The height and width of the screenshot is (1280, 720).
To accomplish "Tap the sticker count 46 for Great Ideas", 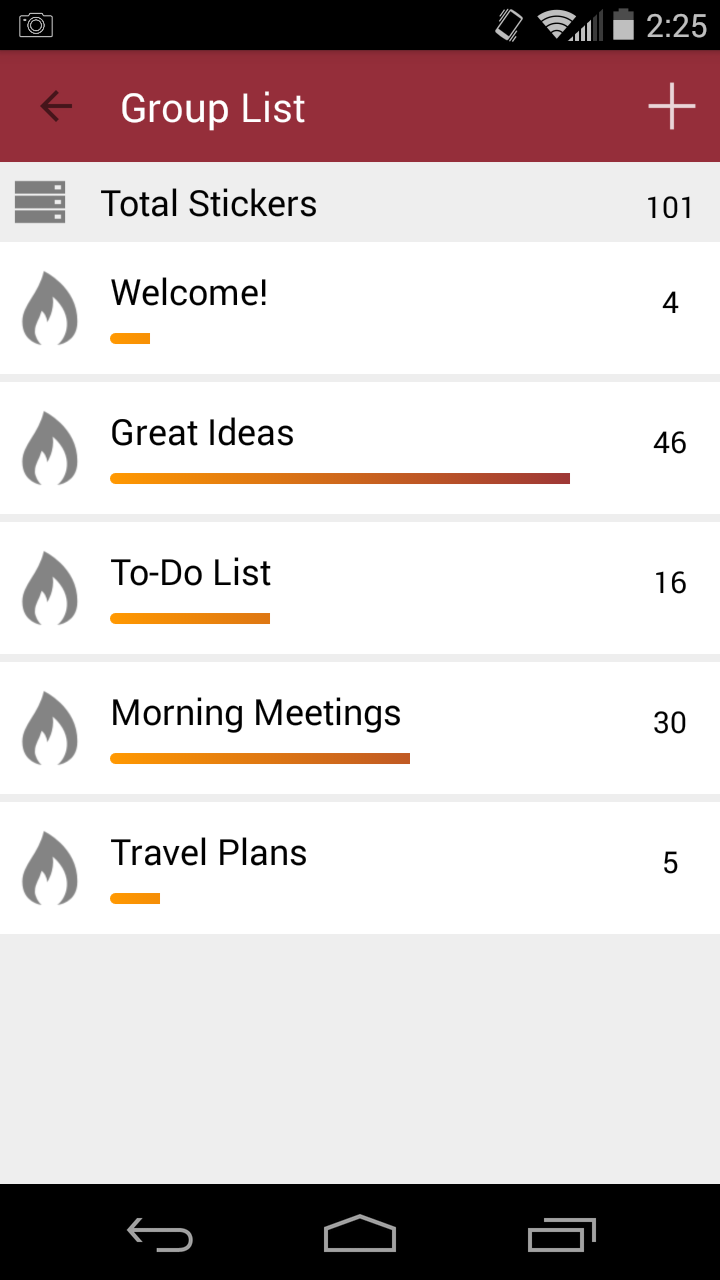I will (668, 443).
